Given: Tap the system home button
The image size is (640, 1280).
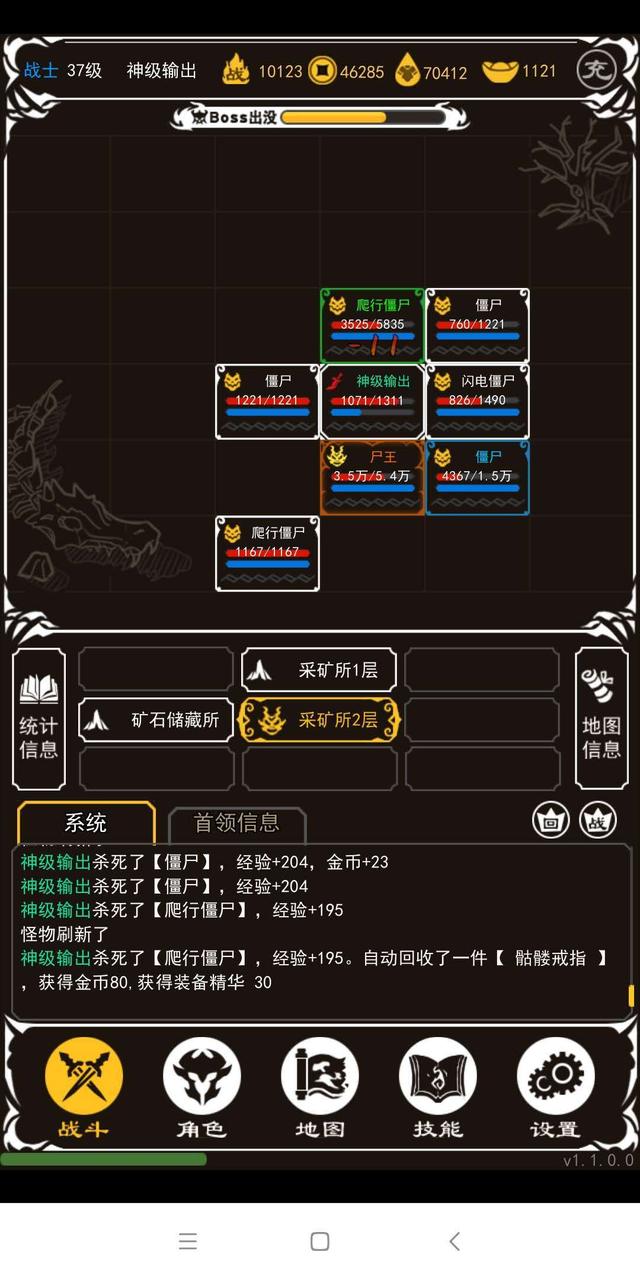Looking at the screenshot, I should tap(320, 1241).
